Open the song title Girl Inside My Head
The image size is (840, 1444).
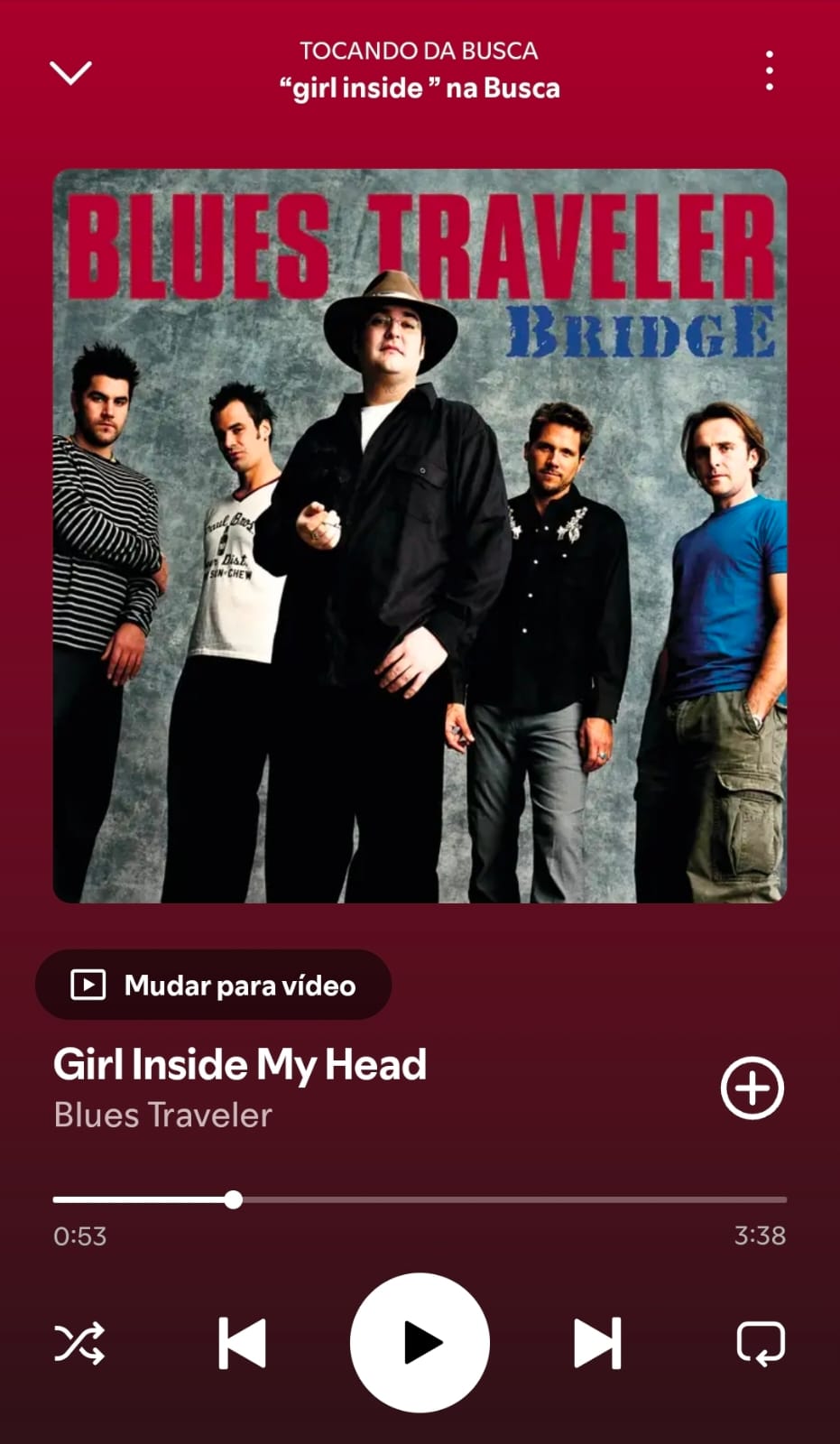click(x=239, y=1064)
